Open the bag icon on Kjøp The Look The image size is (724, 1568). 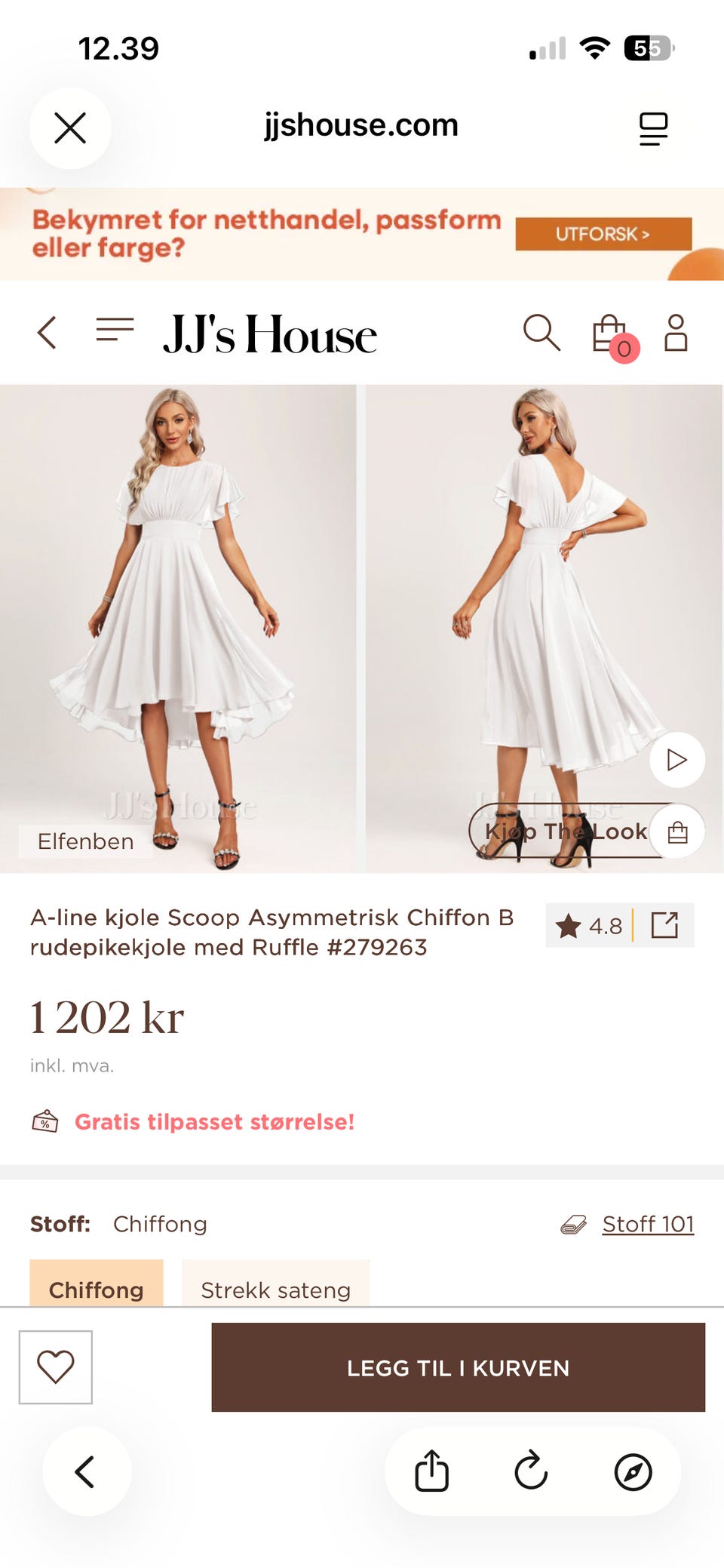click(x=677, y=832)
